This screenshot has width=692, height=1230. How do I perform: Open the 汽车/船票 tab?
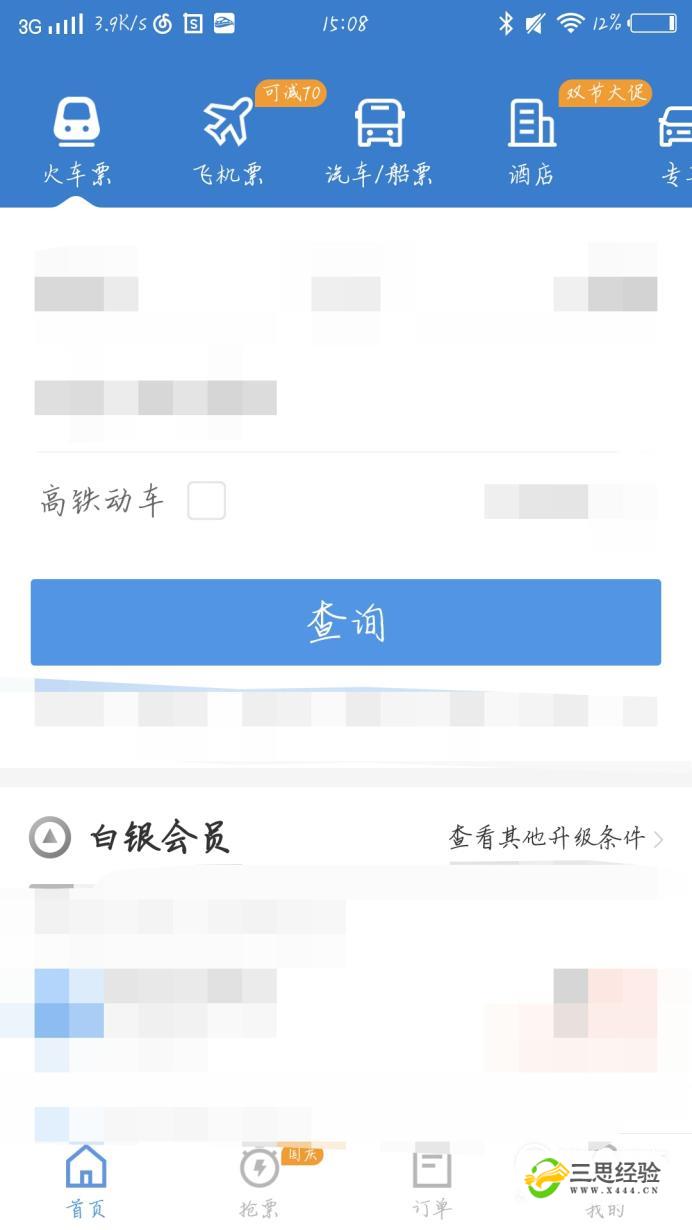click(x=379, y=141)
